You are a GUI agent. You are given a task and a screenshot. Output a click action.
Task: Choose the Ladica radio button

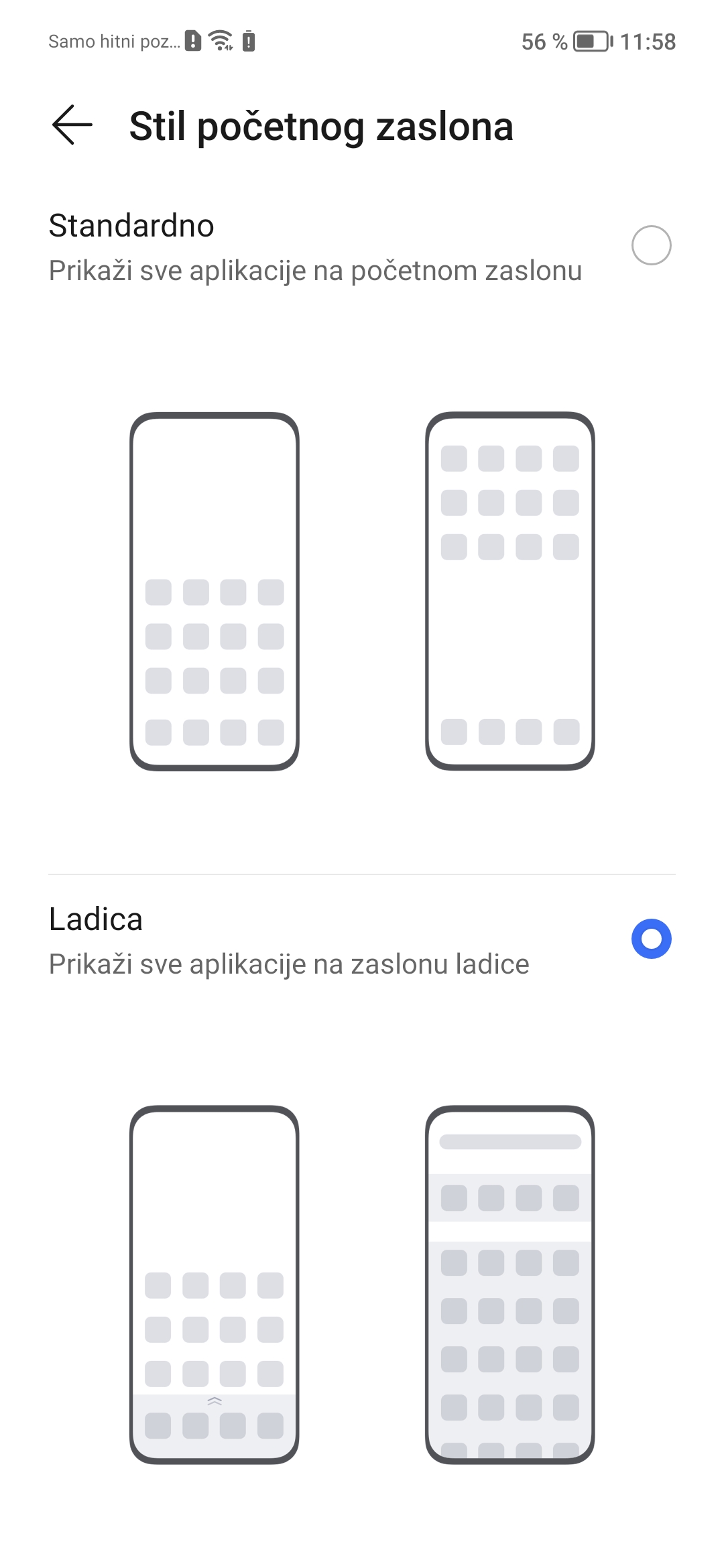click(x=651, y=939)
